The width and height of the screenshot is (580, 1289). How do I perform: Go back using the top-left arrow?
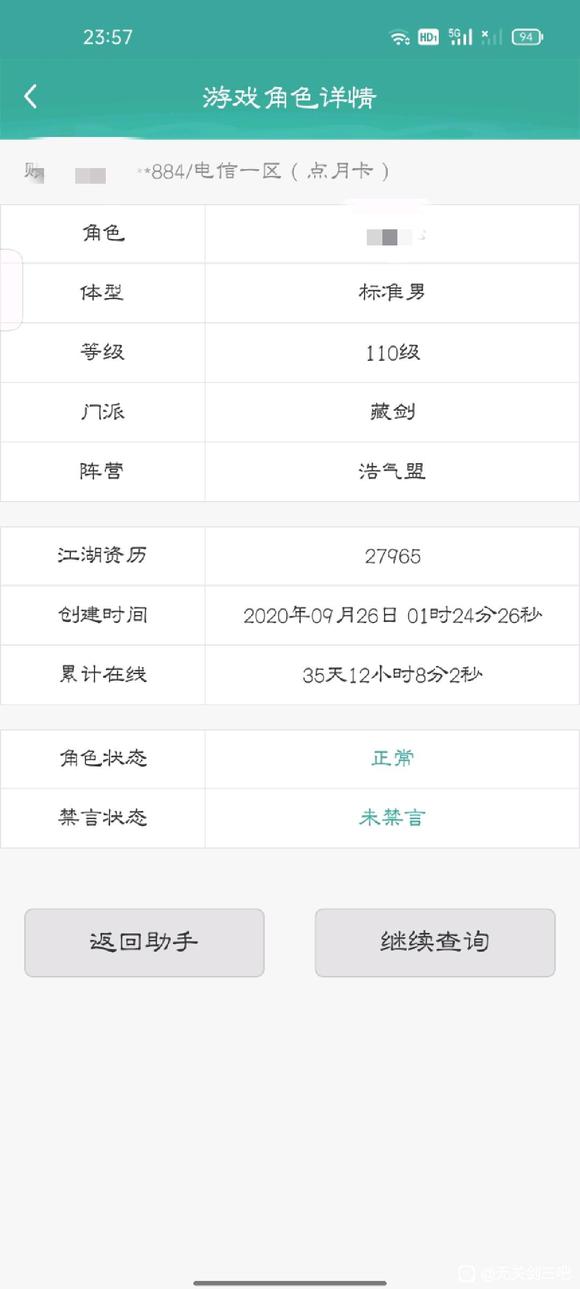point(31,97)
